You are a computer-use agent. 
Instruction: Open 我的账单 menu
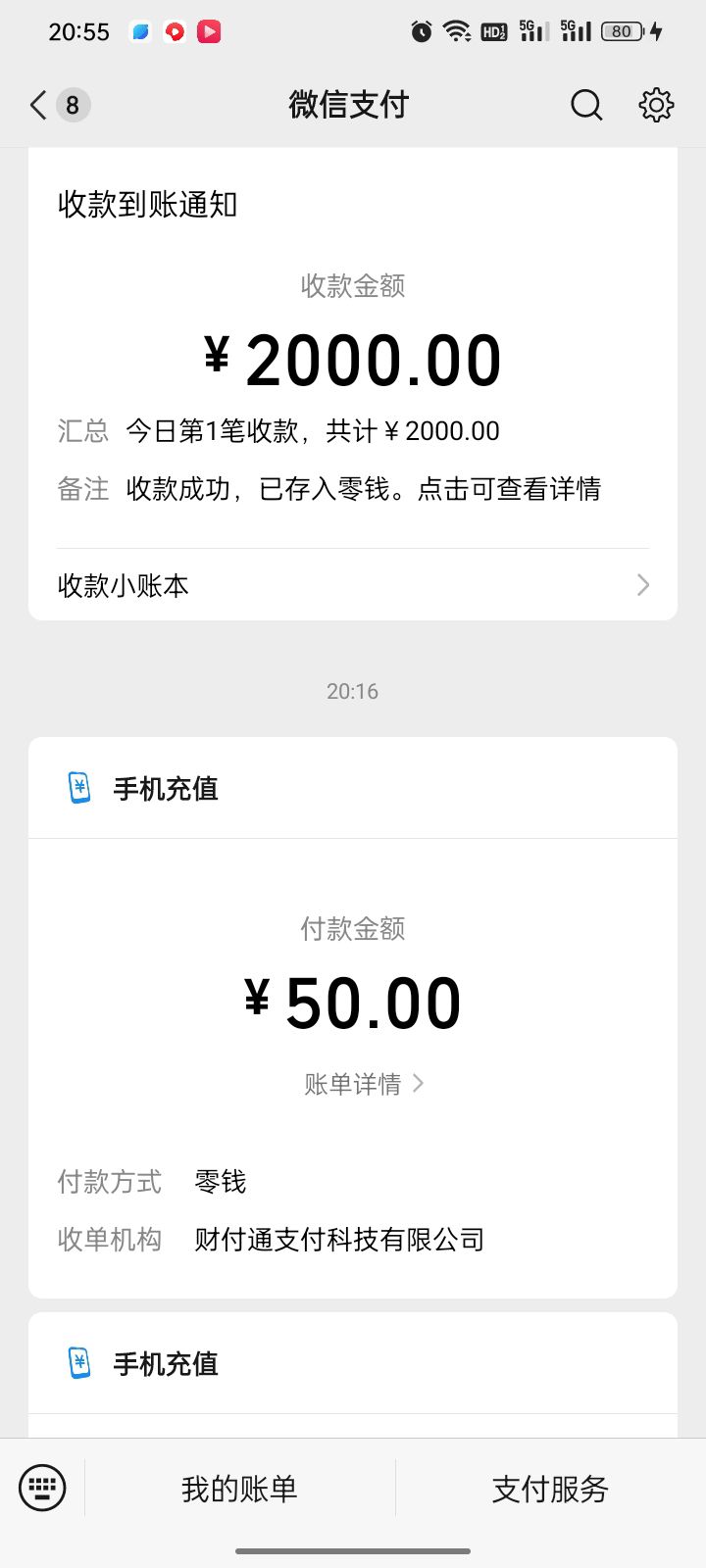tap(239, 1489)
